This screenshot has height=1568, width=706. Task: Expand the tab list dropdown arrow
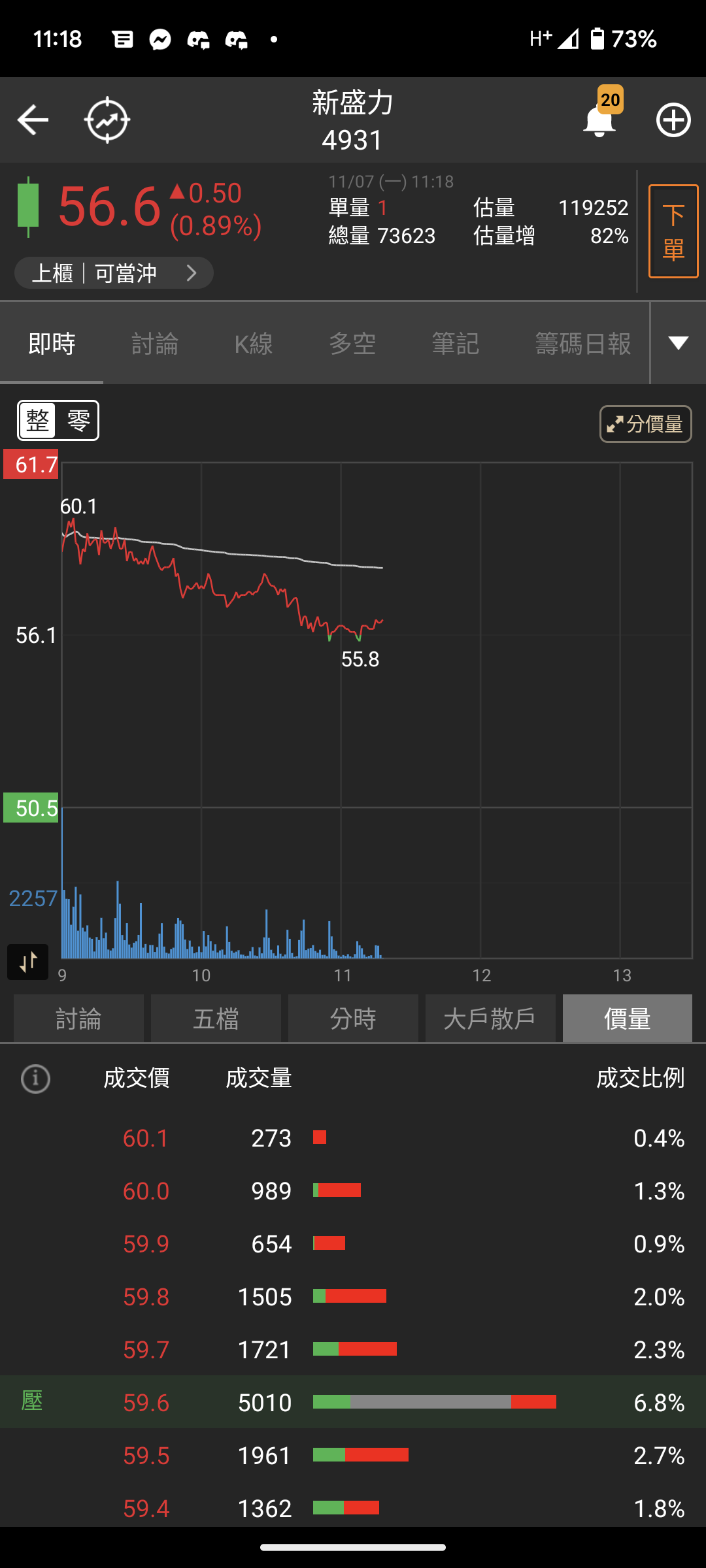point(679,343)
